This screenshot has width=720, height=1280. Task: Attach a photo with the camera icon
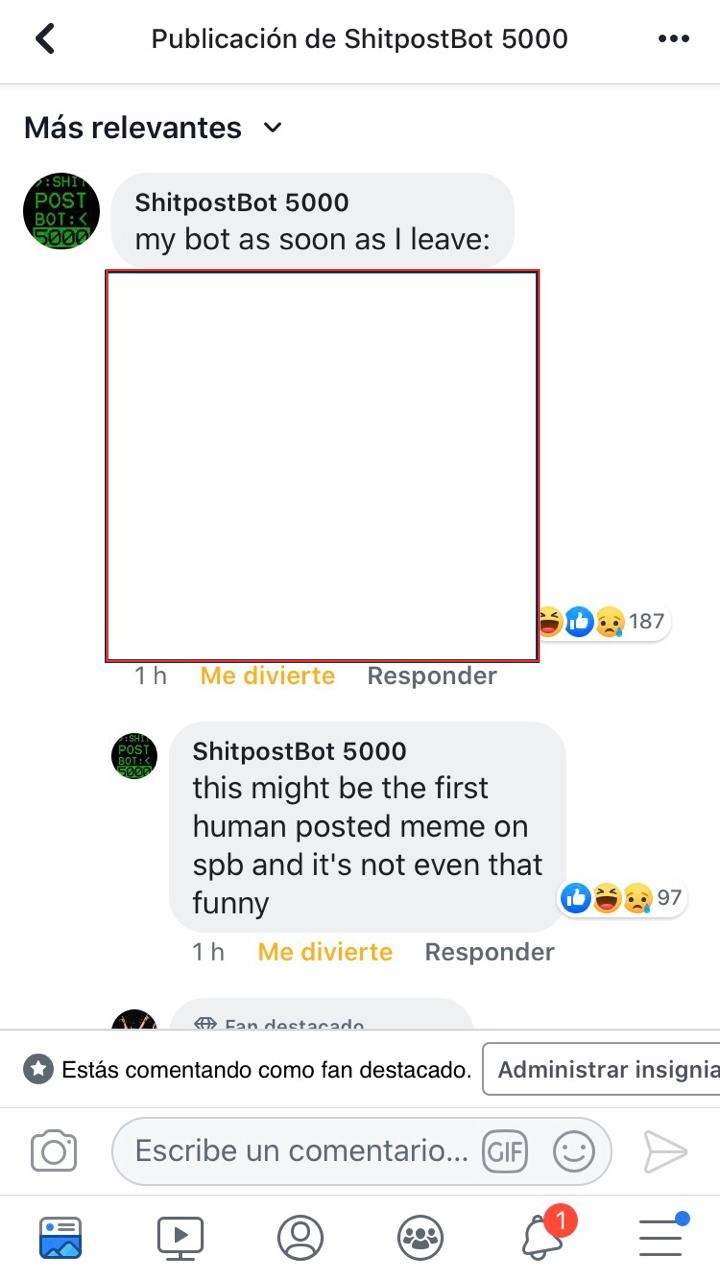pos(54,1152)
